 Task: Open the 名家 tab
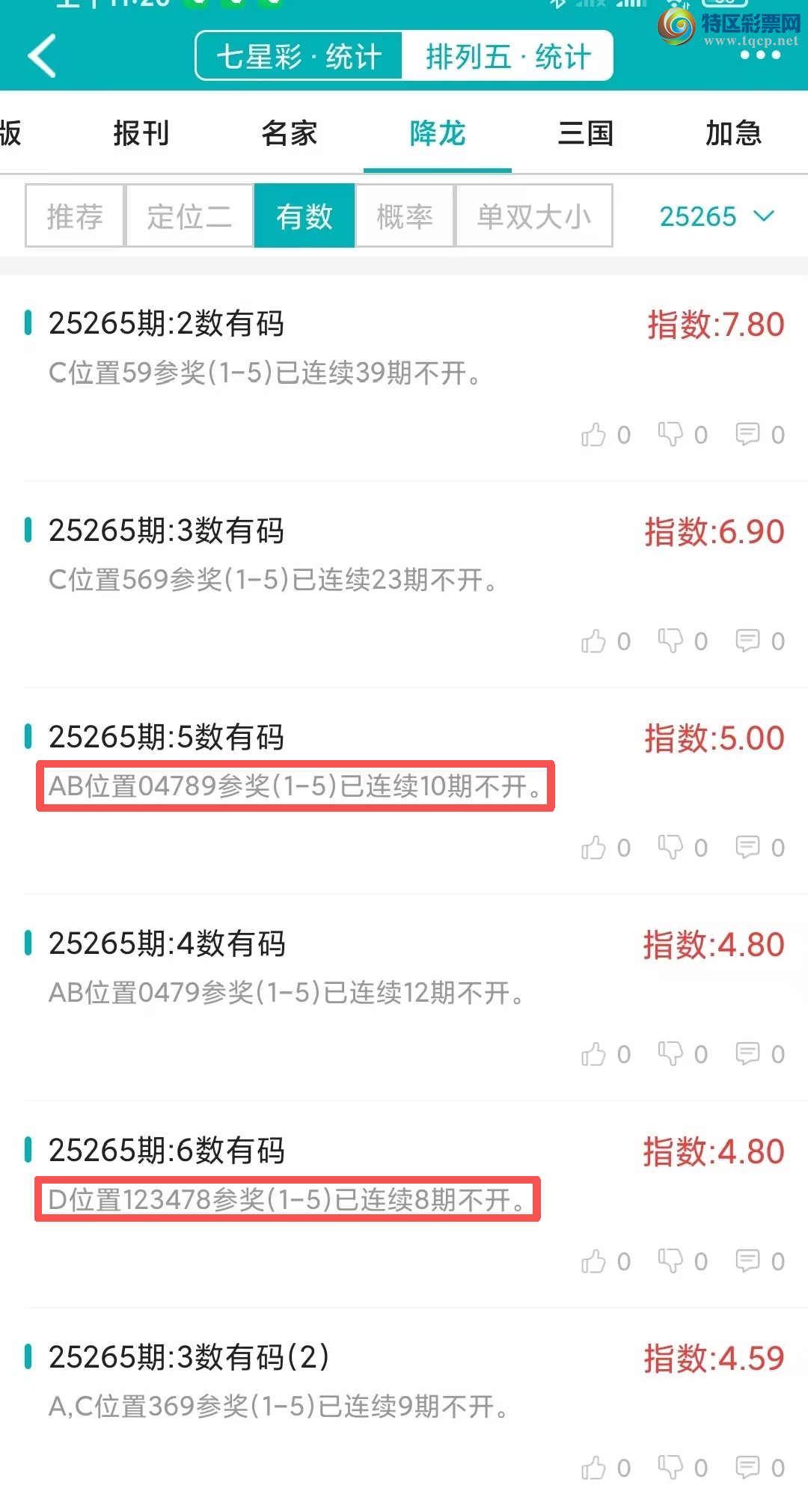[x=289, y=133]
